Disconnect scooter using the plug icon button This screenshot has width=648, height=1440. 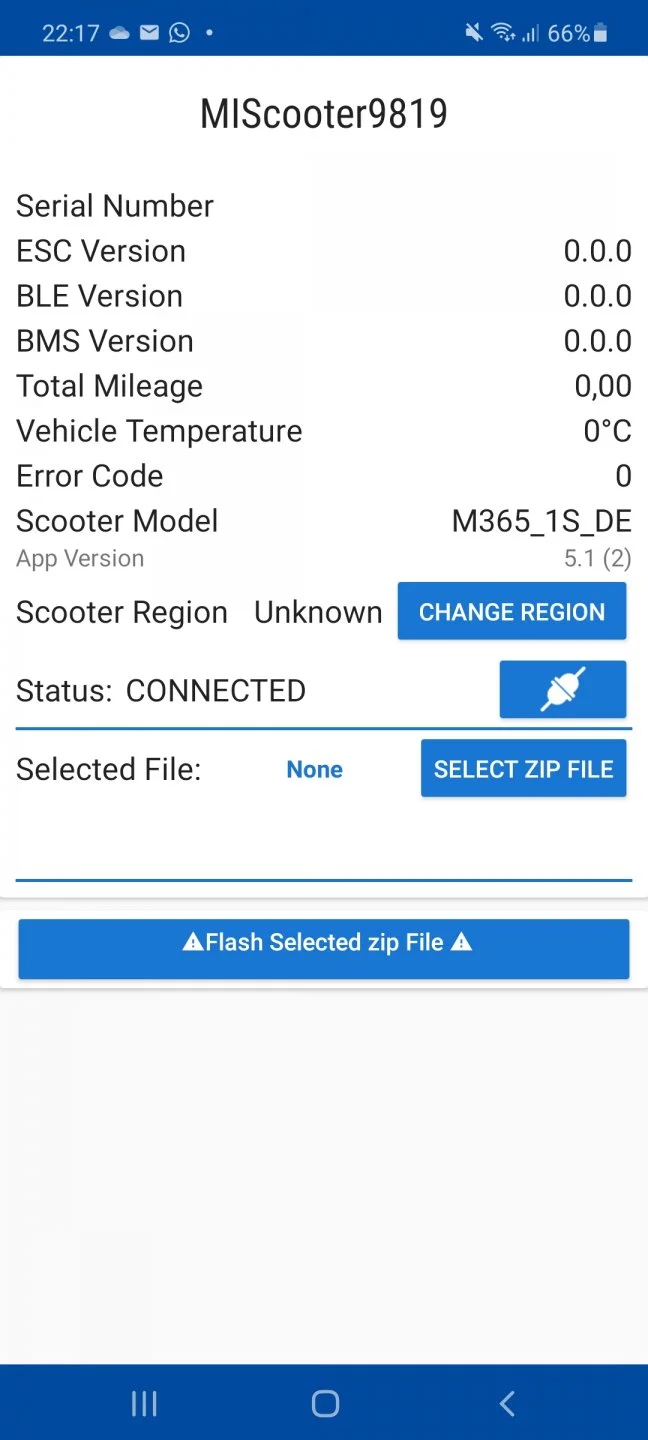coord(563,689)
